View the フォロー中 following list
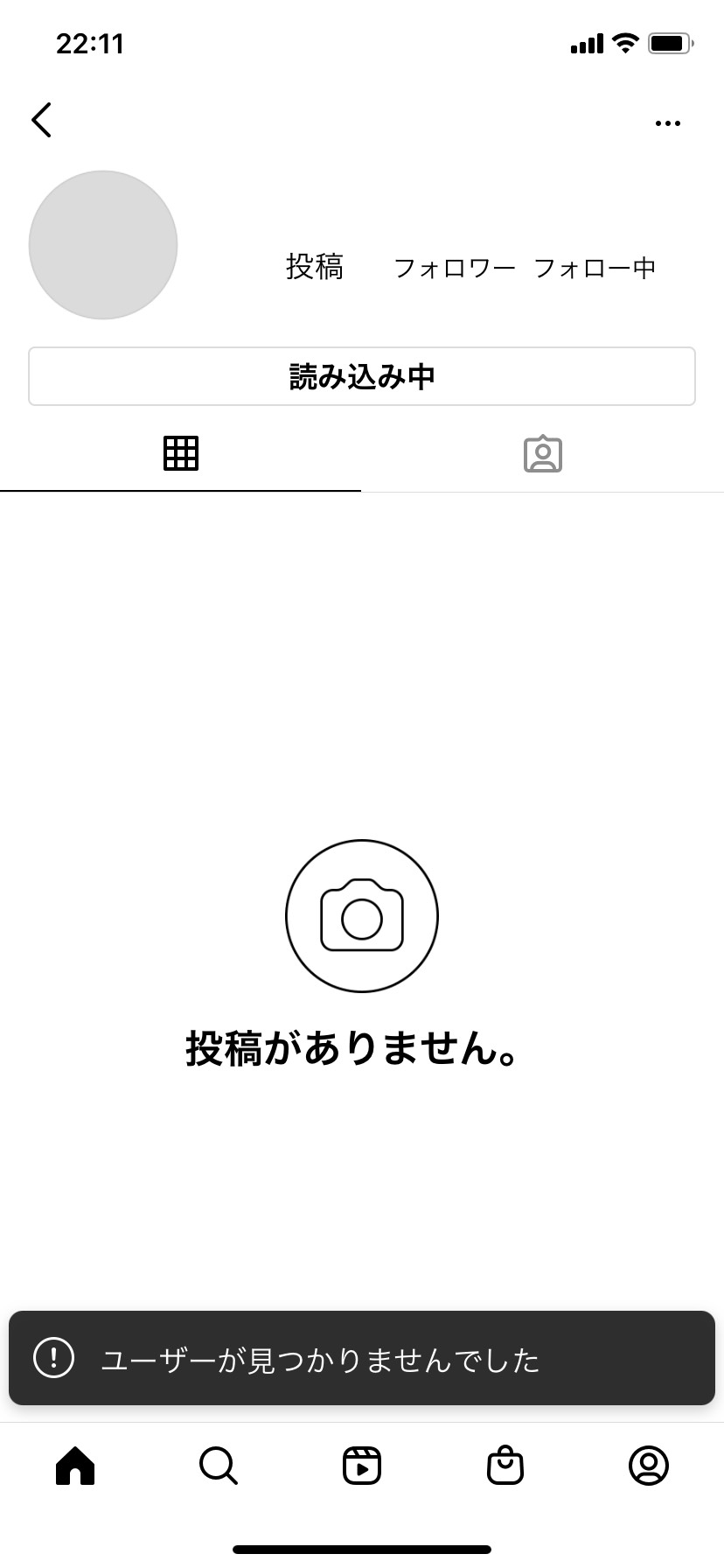This screenshot has height=1568, width=724. pyautogui.click(x=595, y=268)
